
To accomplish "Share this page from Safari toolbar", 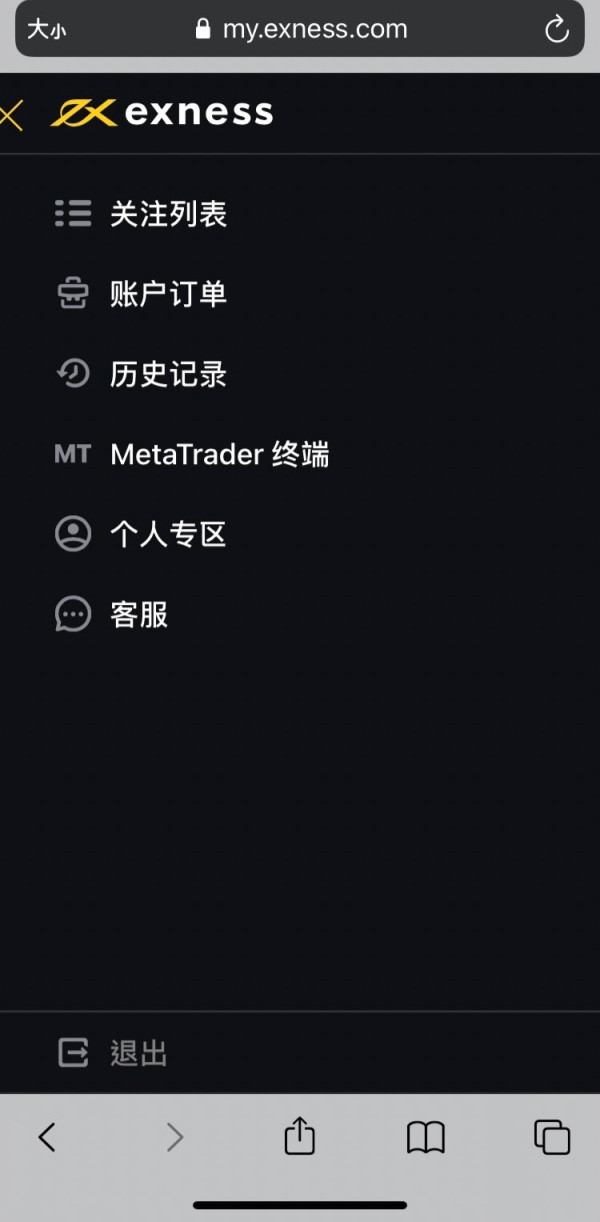I will [299, 1136].
